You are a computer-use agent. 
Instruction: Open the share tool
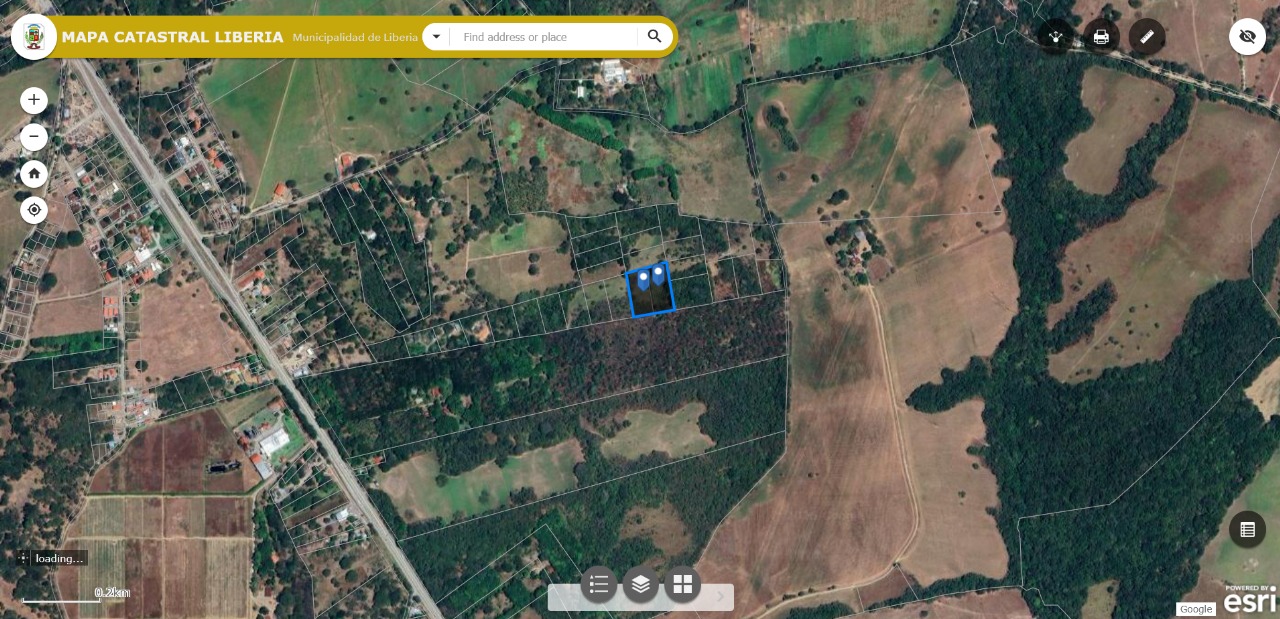1055,37
